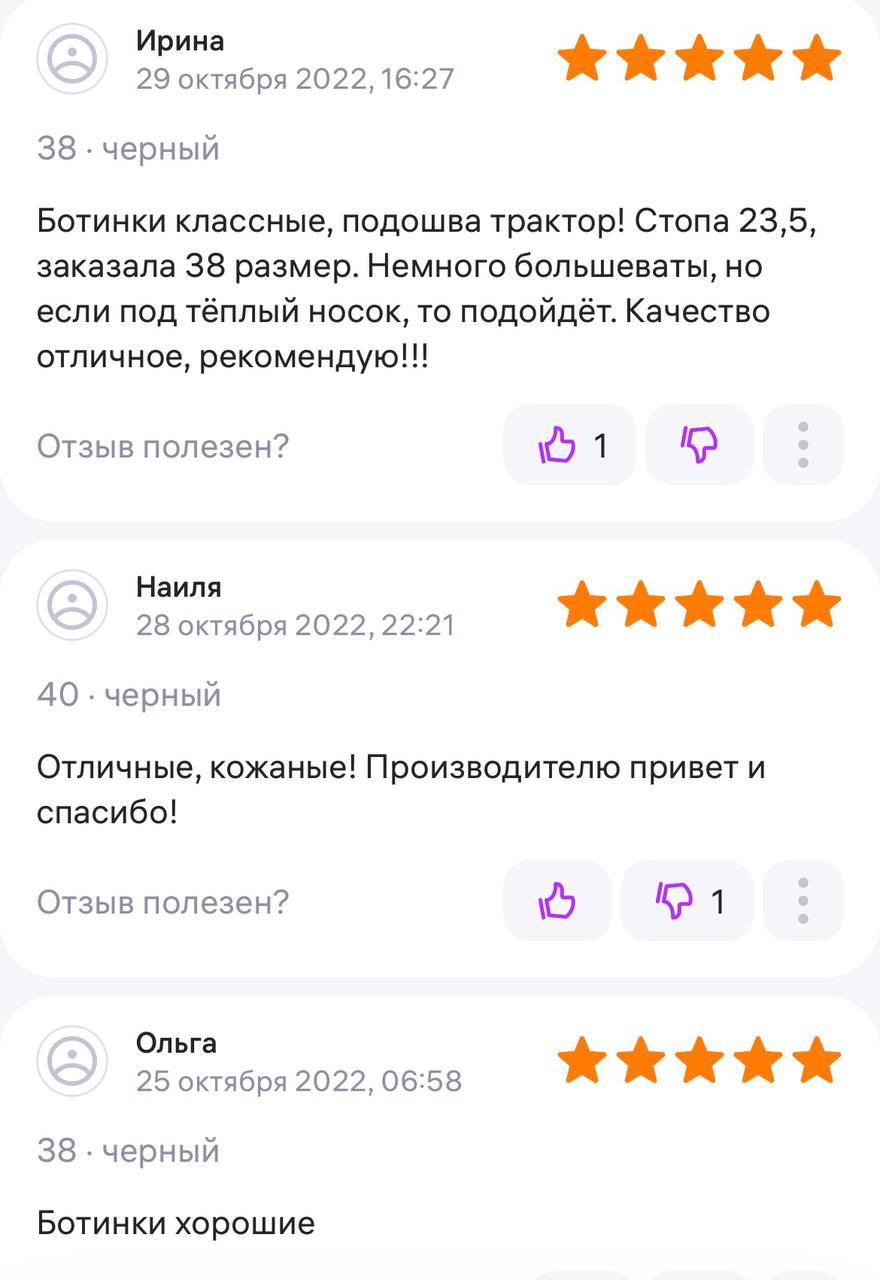
Task: Dislike Ирина's review
Action: tap(699, 445)
